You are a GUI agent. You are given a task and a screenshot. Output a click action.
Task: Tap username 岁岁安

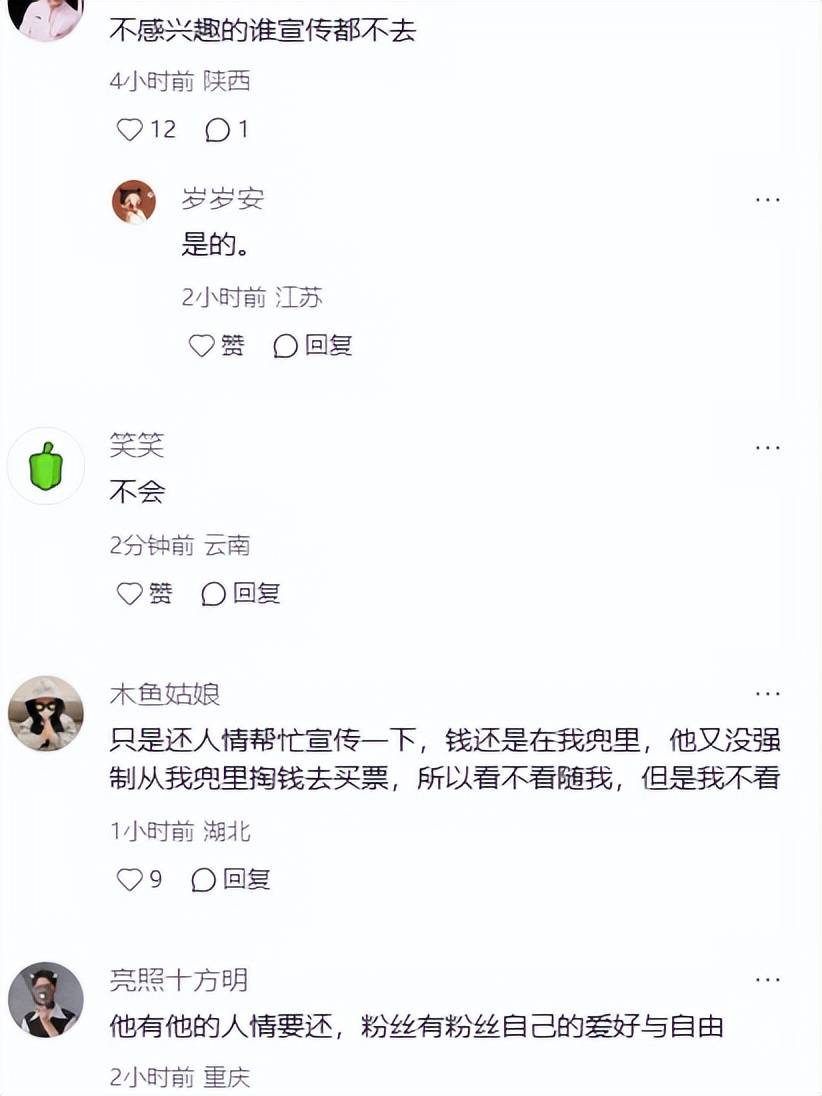[222, 199]
